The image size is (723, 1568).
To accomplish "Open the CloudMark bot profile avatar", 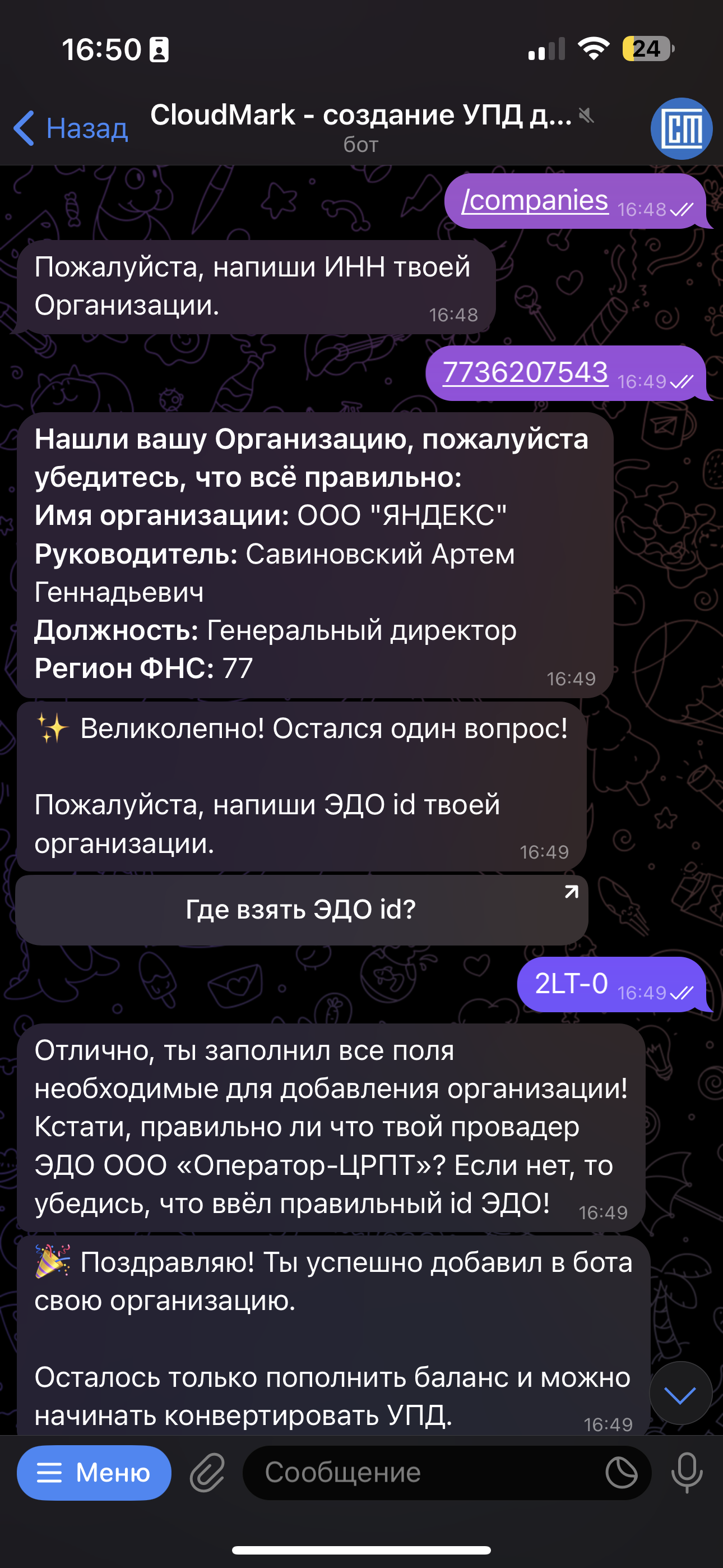I will click(x=681, y=128).
